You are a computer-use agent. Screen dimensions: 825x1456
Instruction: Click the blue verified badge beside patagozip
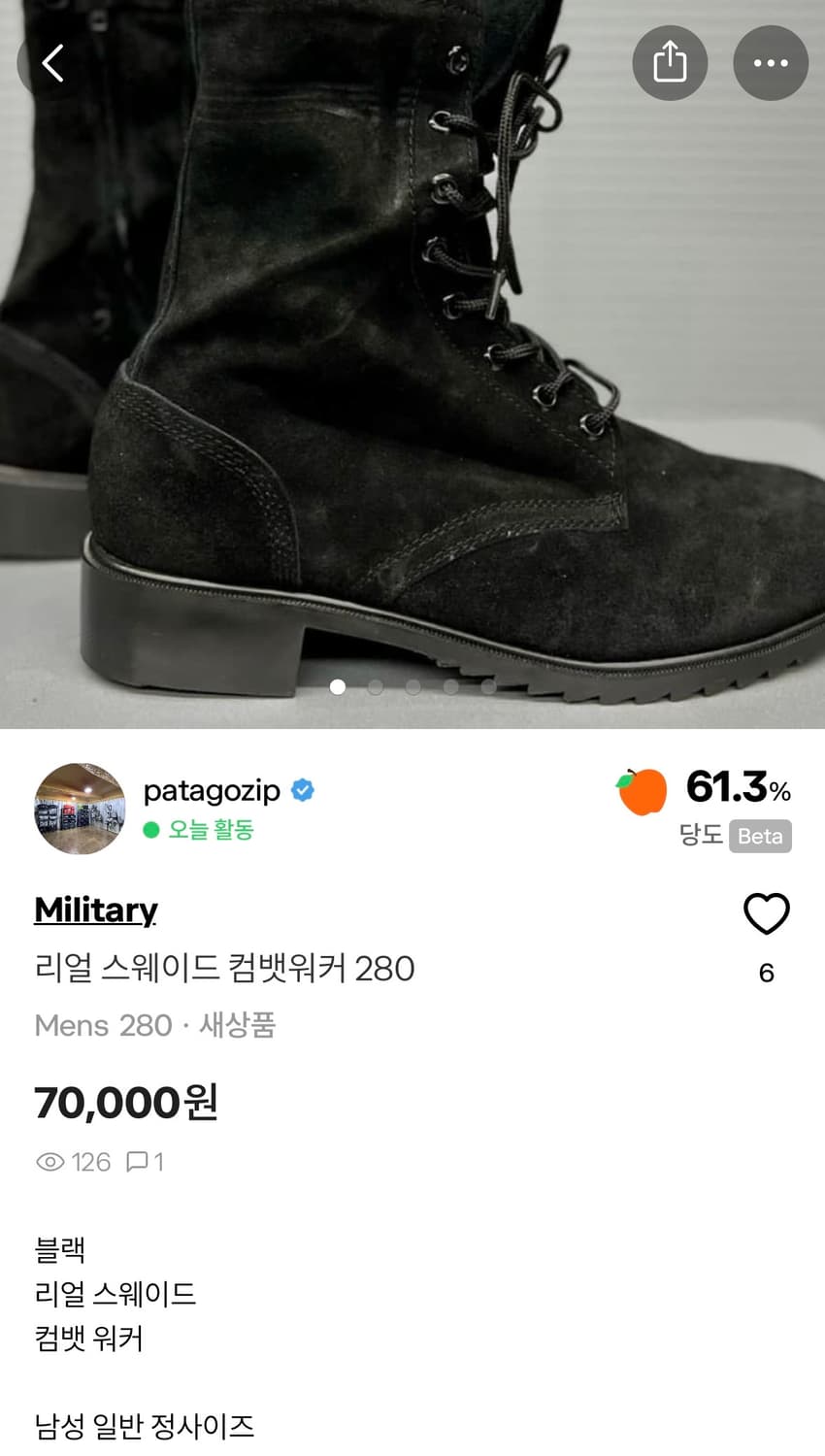tap(301, 791)
